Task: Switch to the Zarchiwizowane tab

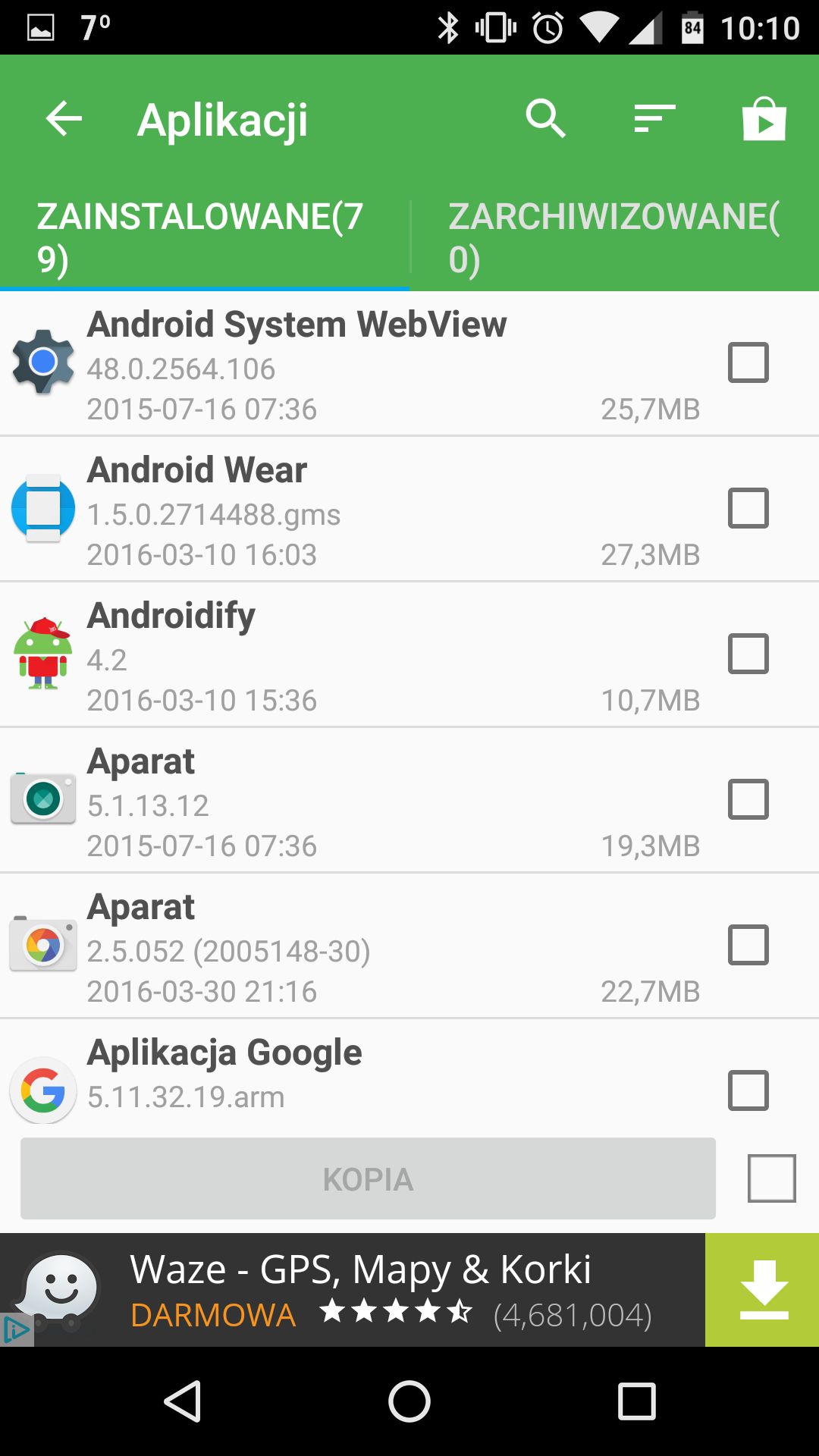Action: 614,237
